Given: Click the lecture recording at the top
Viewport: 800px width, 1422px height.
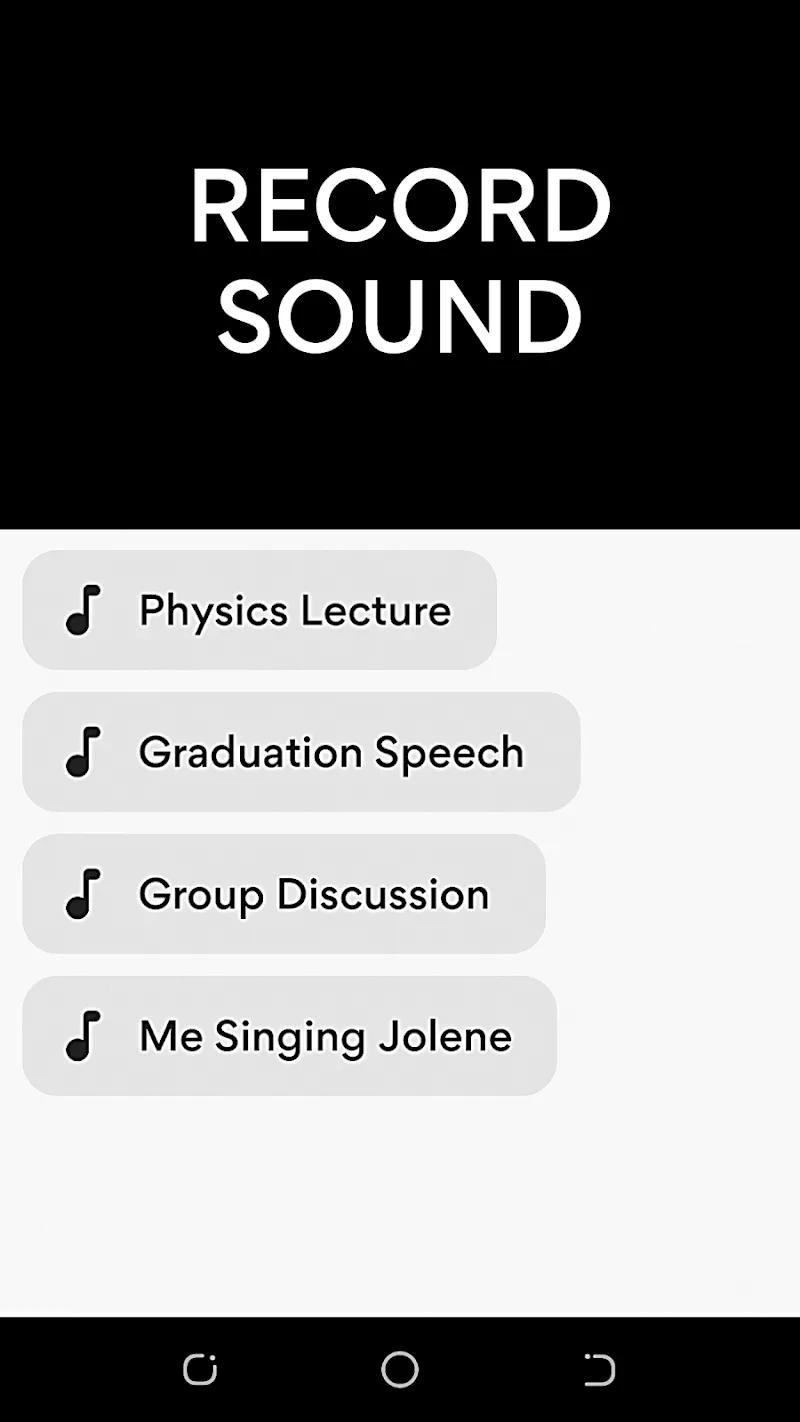Looking at the screenshot, I should pos(258,610).
